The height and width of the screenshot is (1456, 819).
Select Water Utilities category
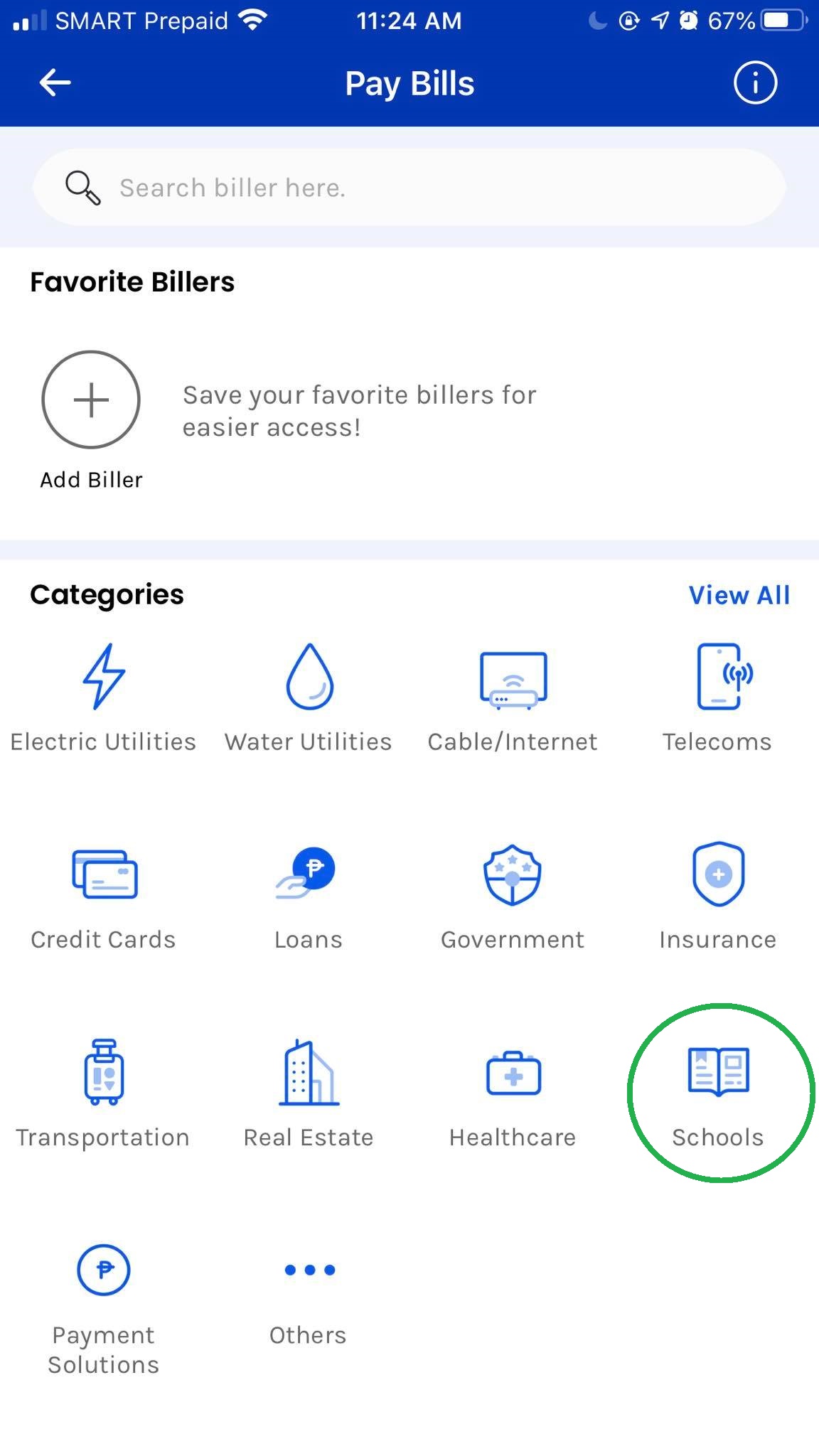[x=309, y=697]
